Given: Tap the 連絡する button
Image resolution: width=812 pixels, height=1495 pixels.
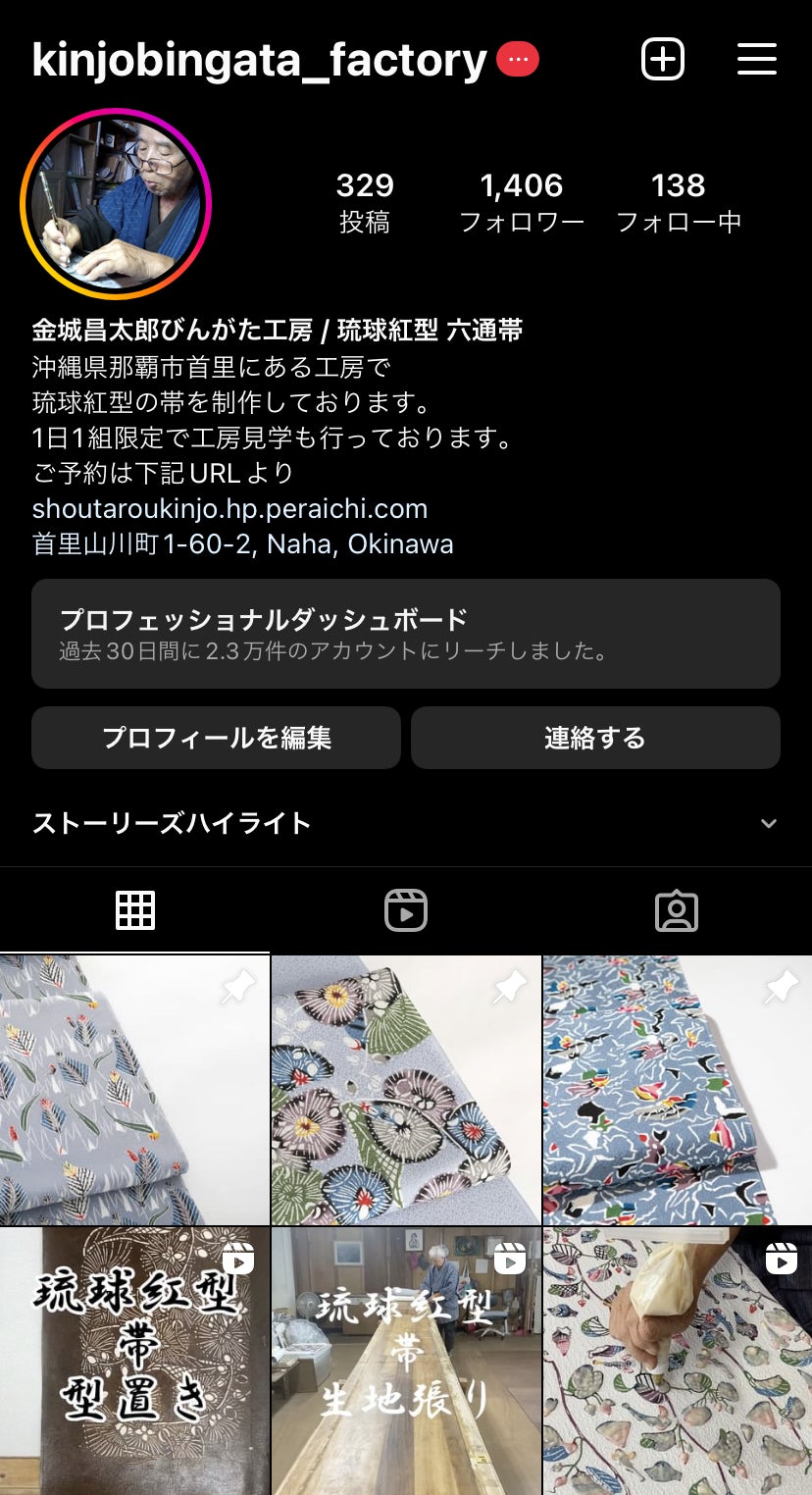Looking at the screenshot, I should (595, 738).
